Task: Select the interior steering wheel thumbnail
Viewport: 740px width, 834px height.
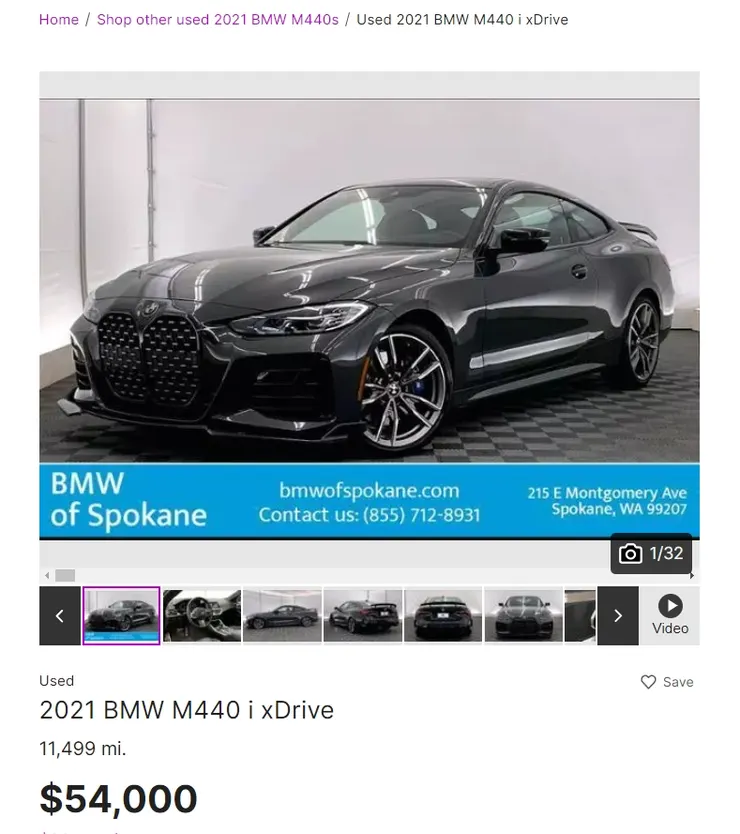Action: click(x=202, y=616)
